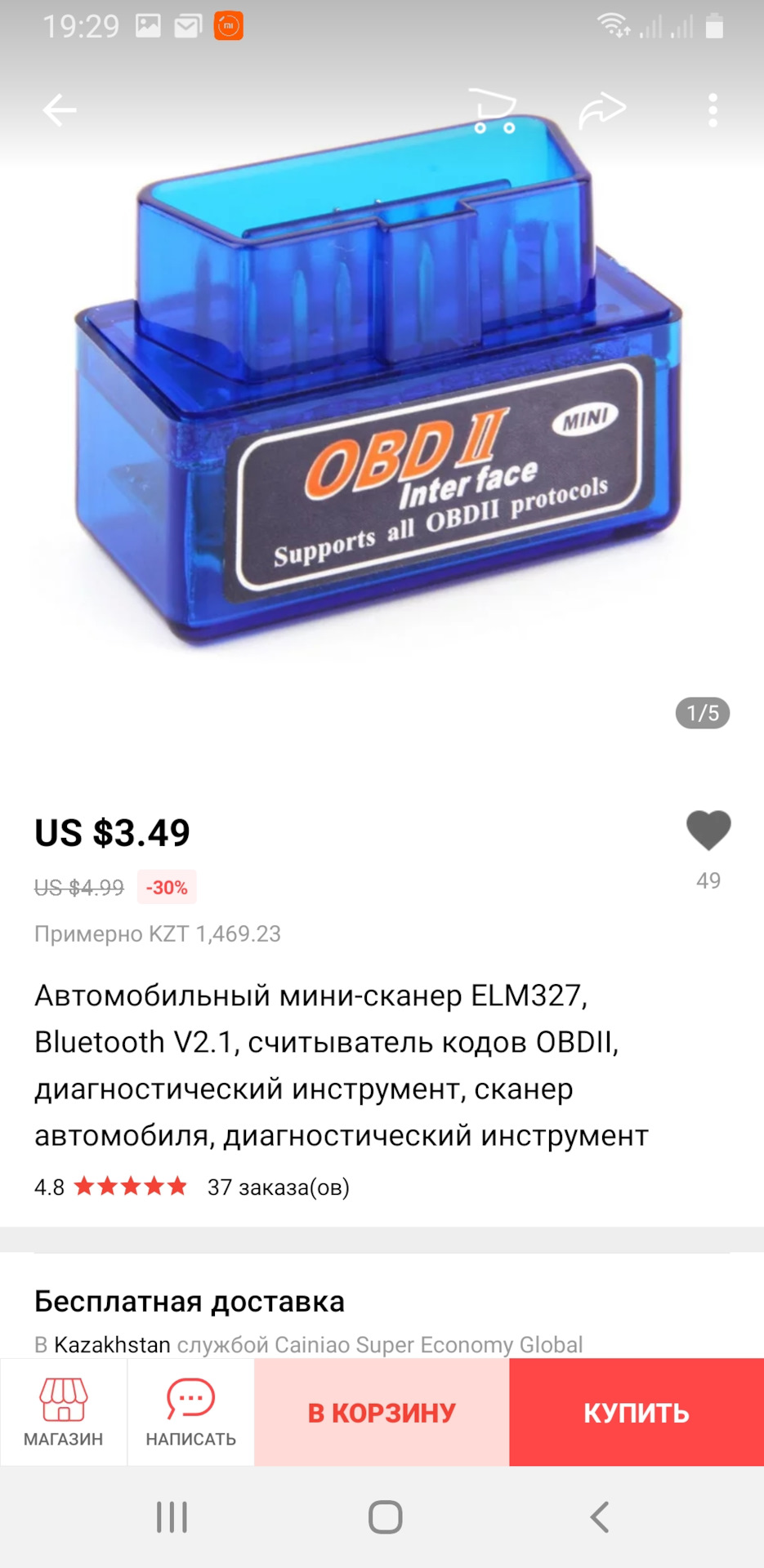Open the shopping cart icon
This screenshot has width=764, height=1568.
click(493, 110)
